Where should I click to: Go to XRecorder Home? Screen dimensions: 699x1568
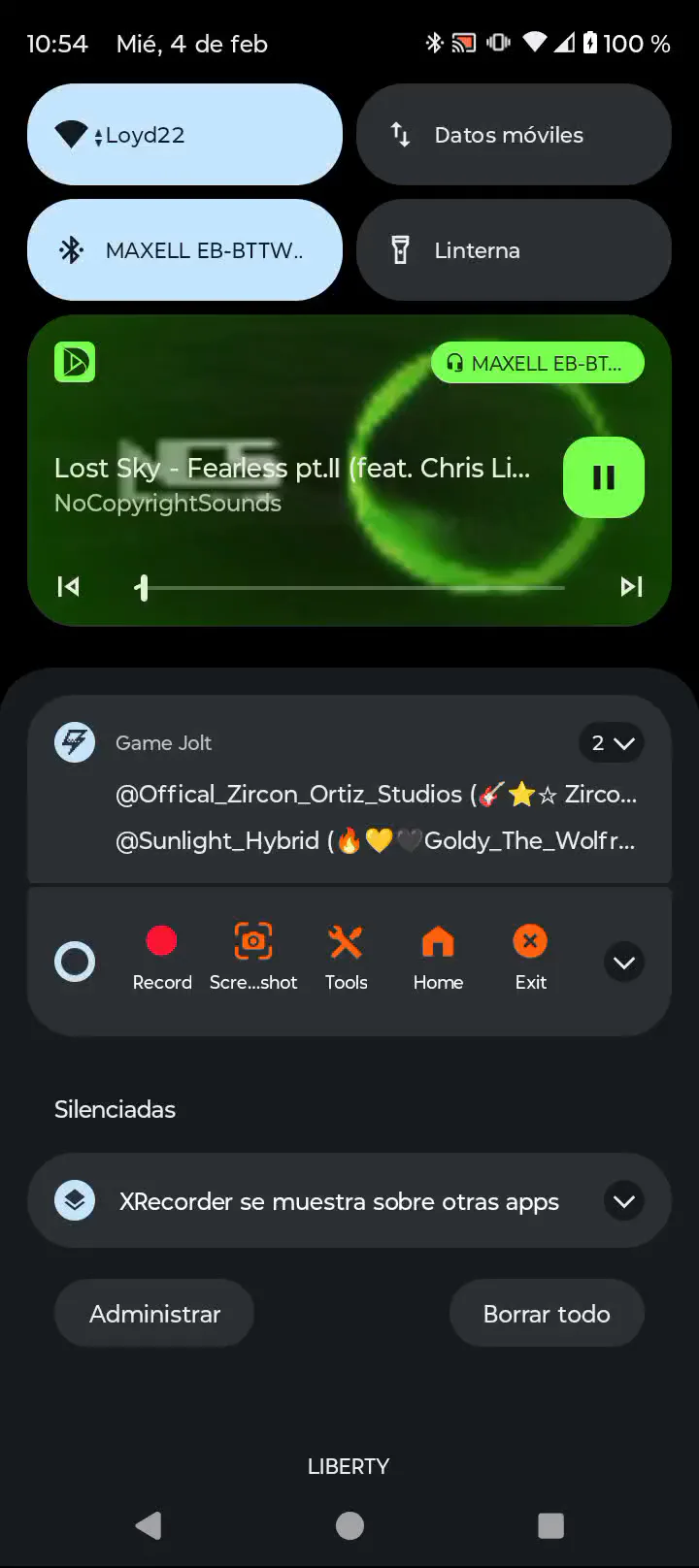tap(438, 958)
